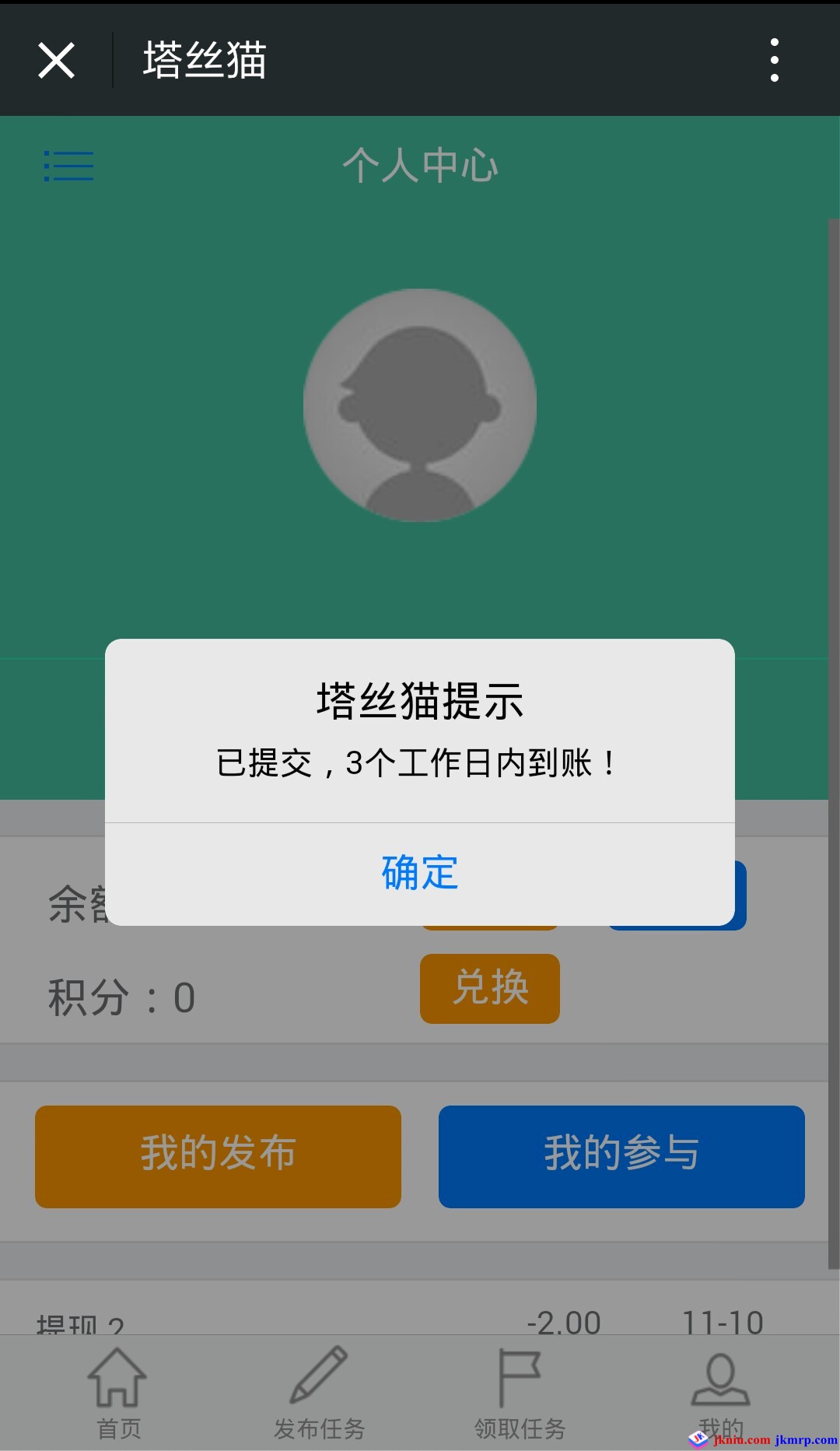Open 我的参与 tasks
The height and width of the screenshot is (1451, 840).
pos(621,1156)
